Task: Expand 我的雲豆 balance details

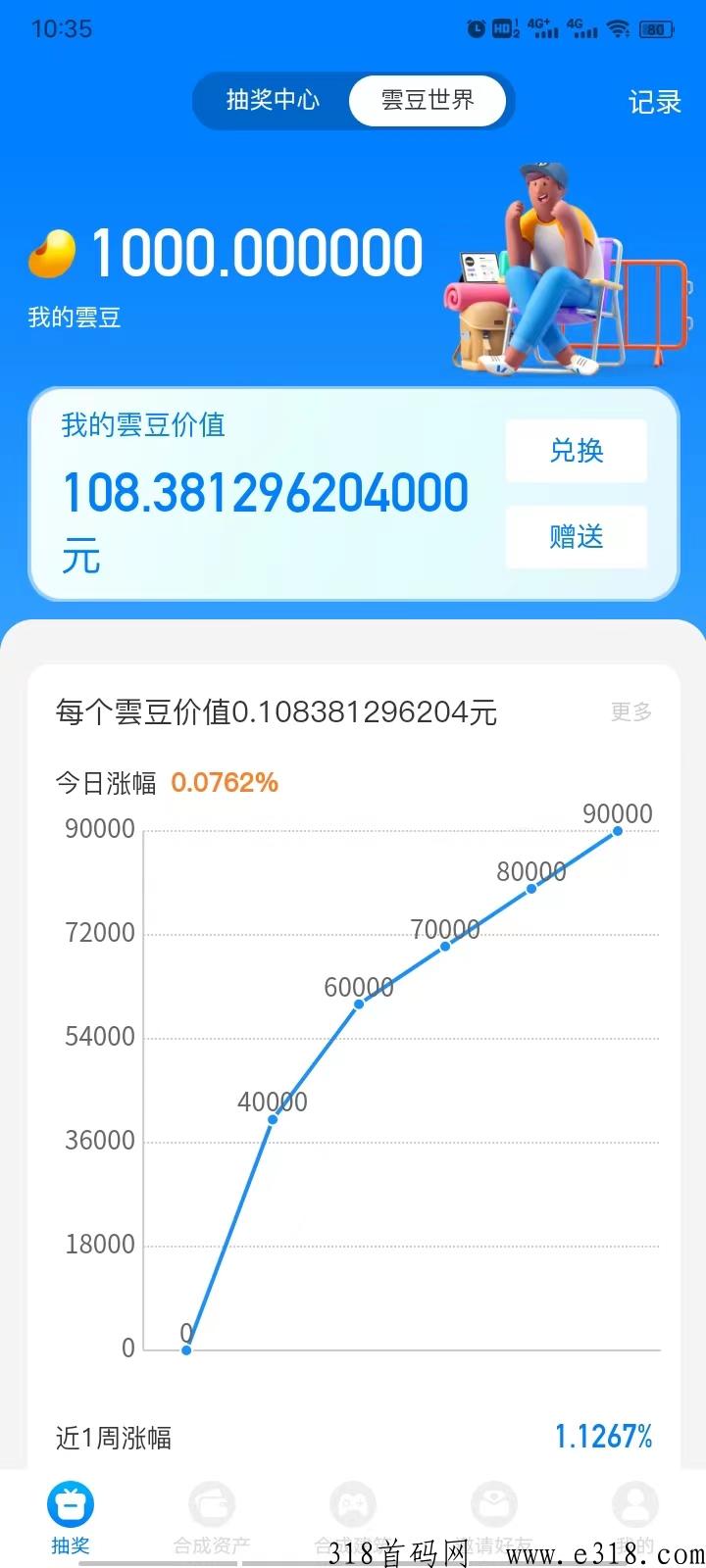Action: click(x=74, y=317)
